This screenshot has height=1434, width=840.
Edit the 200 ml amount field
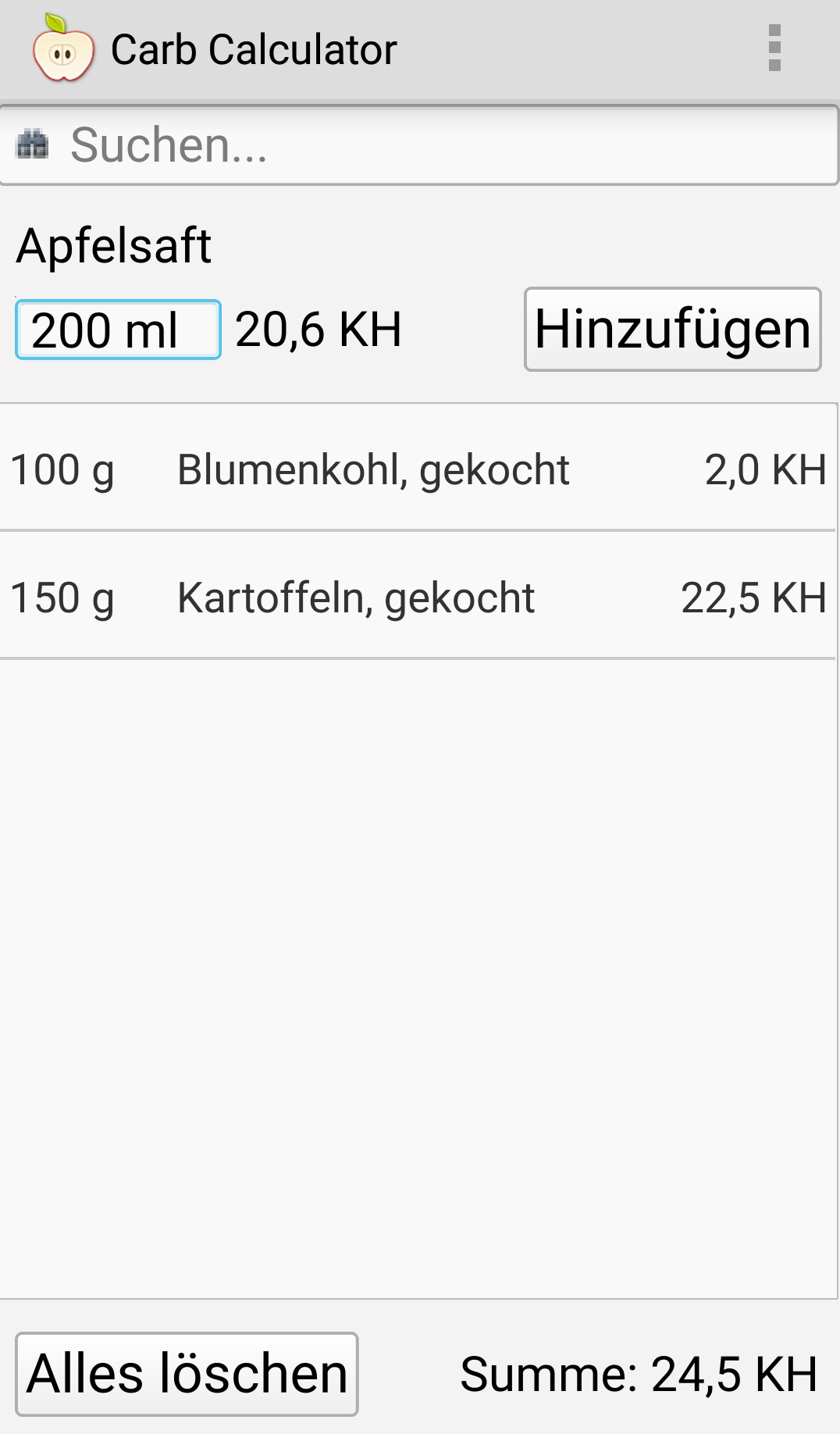coord(118,330)
